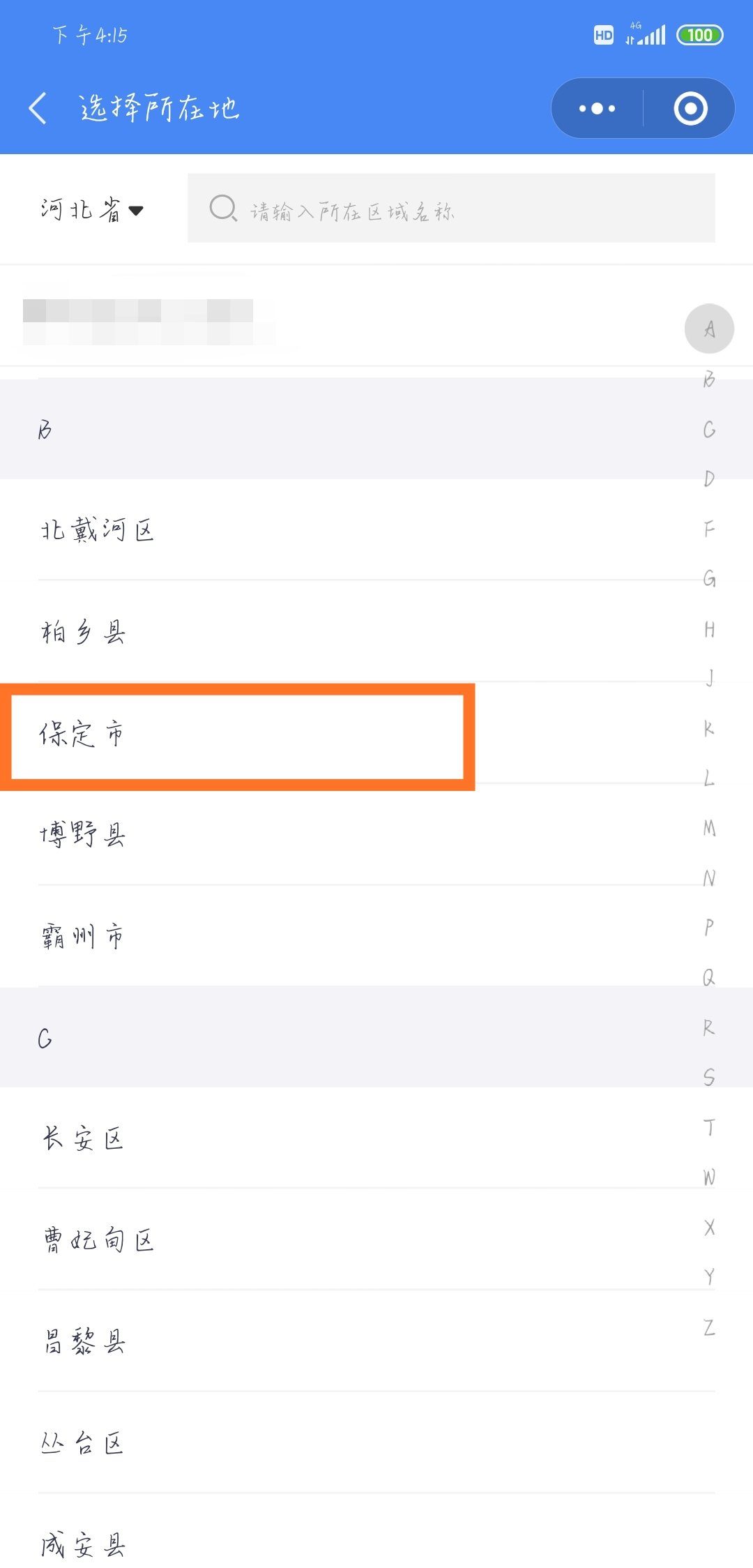The width and height of the screenshot is (753, 1568).
Task: Jump to letter Z in the index
Action: (x=709, y=1327)
